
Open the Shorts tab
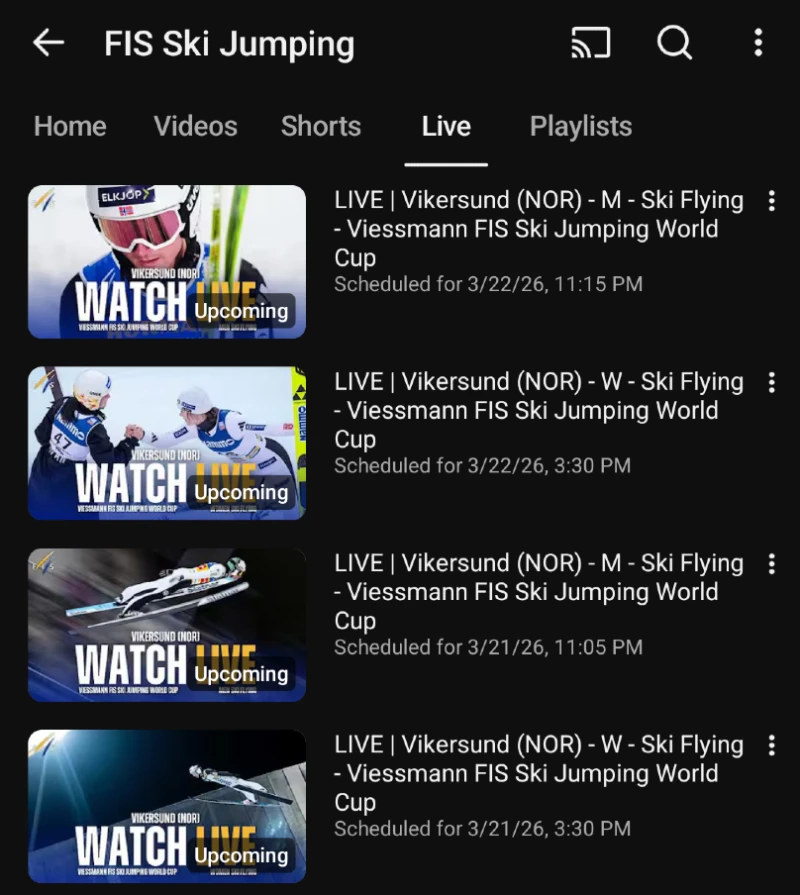pyautogui.click(x=320, y=126)
